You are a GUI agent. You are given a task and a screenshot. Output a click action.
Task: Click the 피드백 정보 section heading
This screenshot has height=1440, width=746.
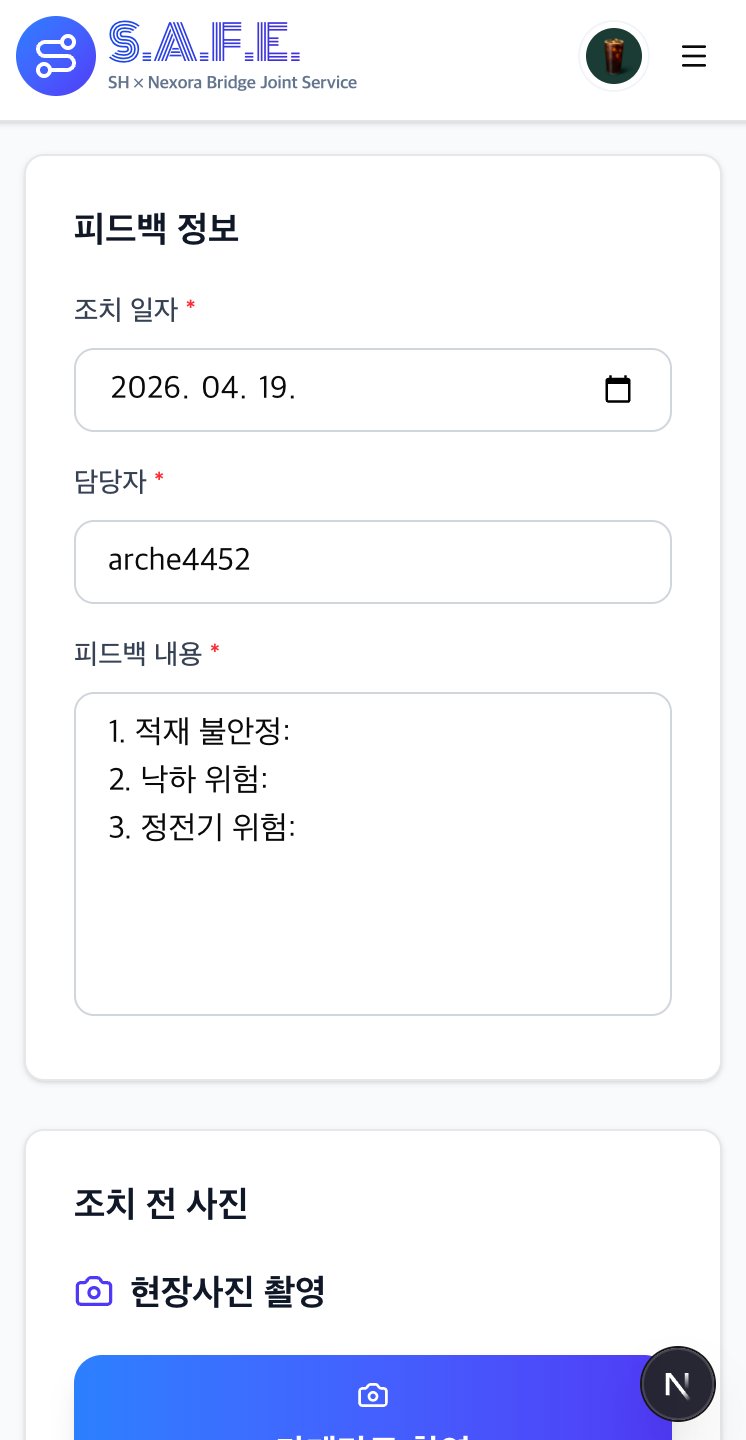click(156, 228)
